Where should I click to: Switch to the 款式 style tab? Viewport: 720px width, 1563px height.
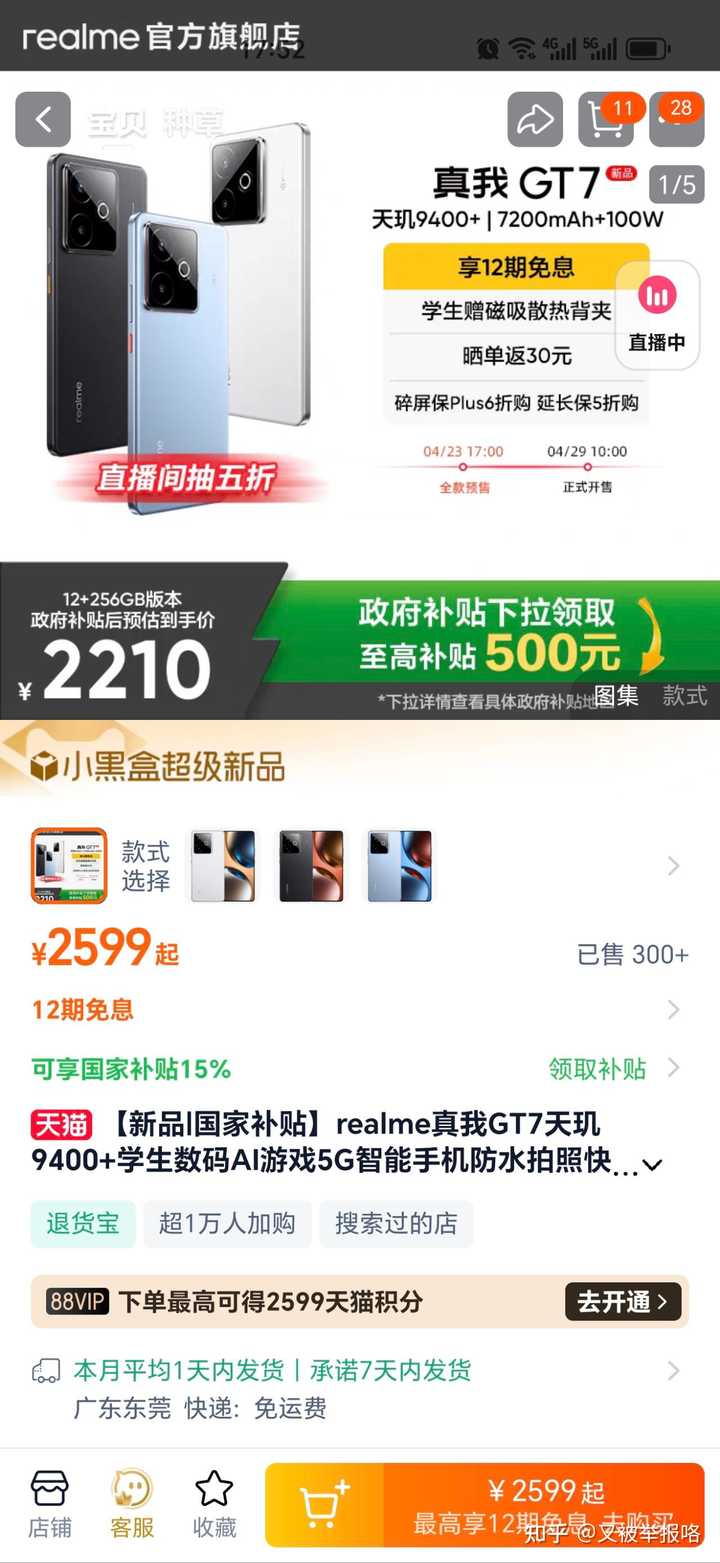point(685,696)
